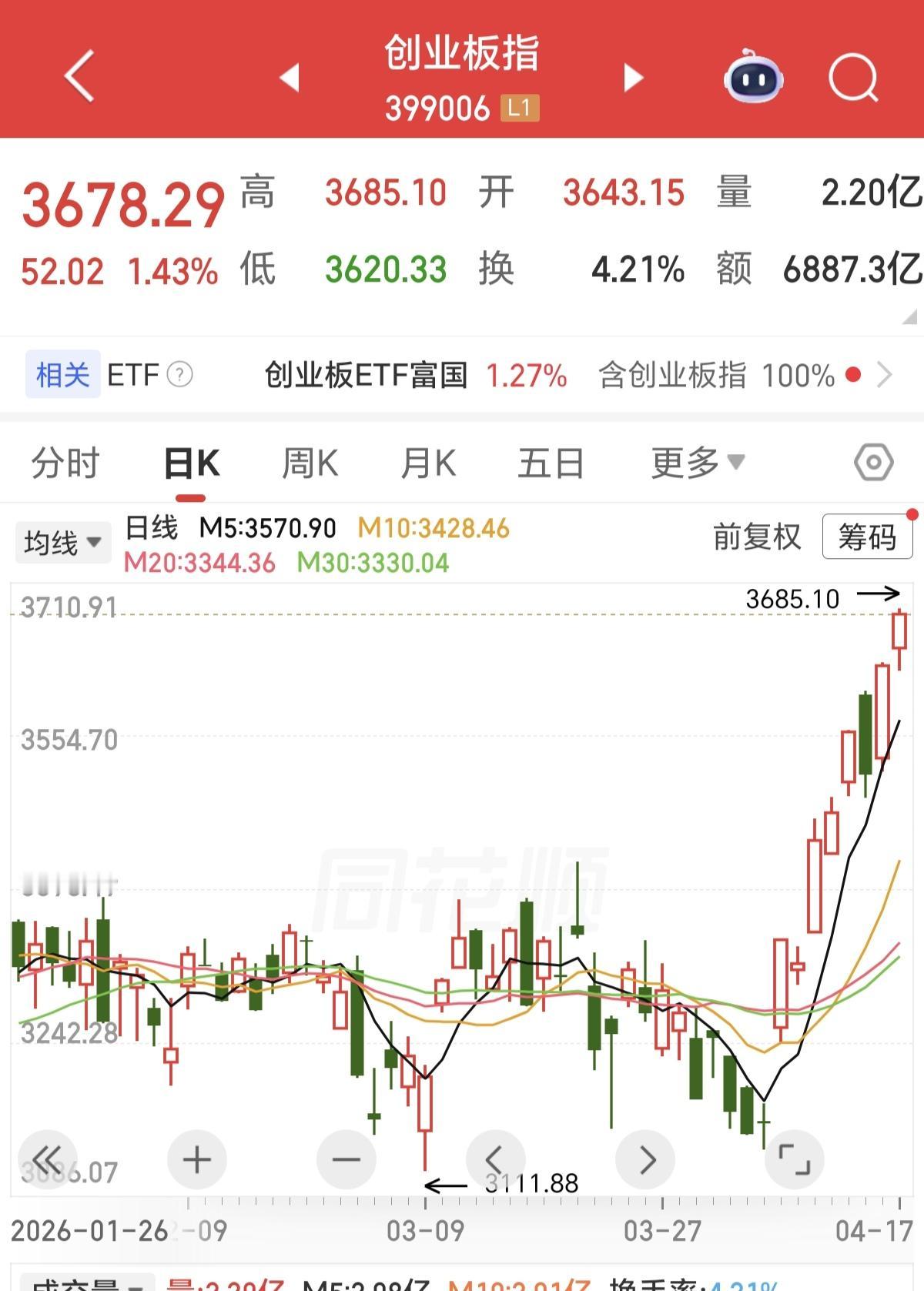Open 创业板ETF富国 related fund link

(x=364, y=376)
